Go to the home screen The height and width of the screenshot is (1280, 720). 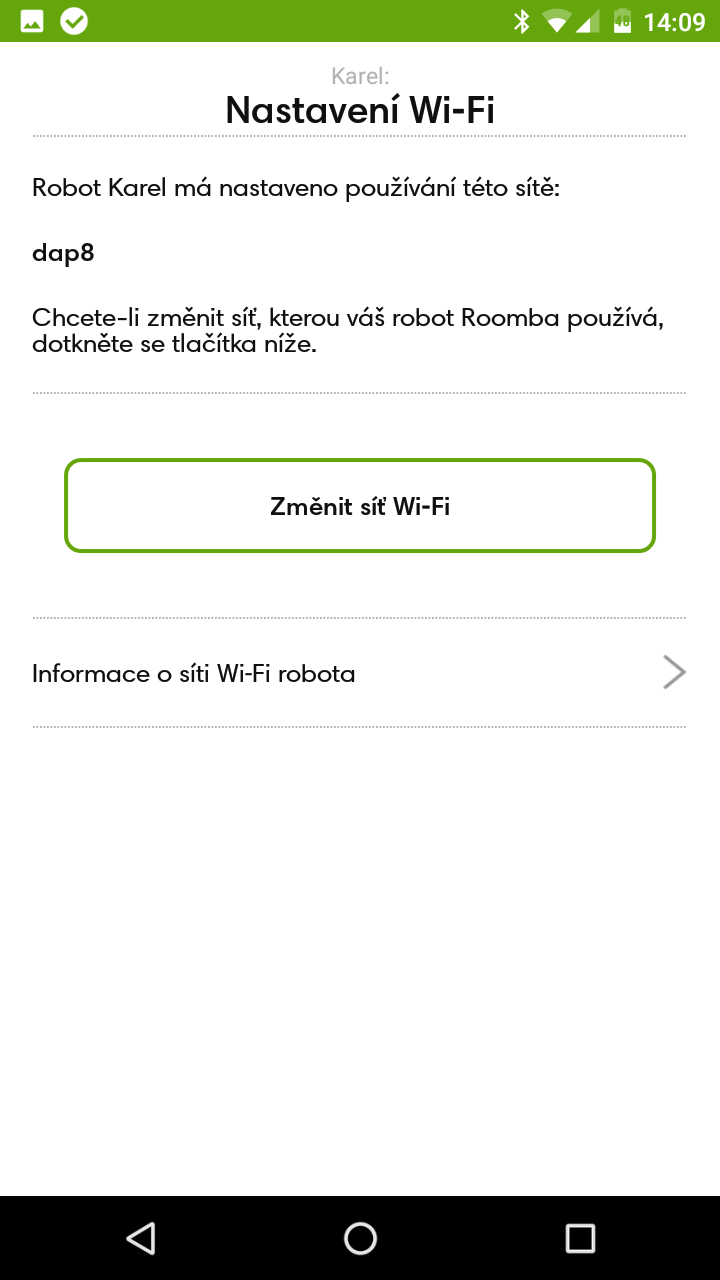coord(360,1238)
